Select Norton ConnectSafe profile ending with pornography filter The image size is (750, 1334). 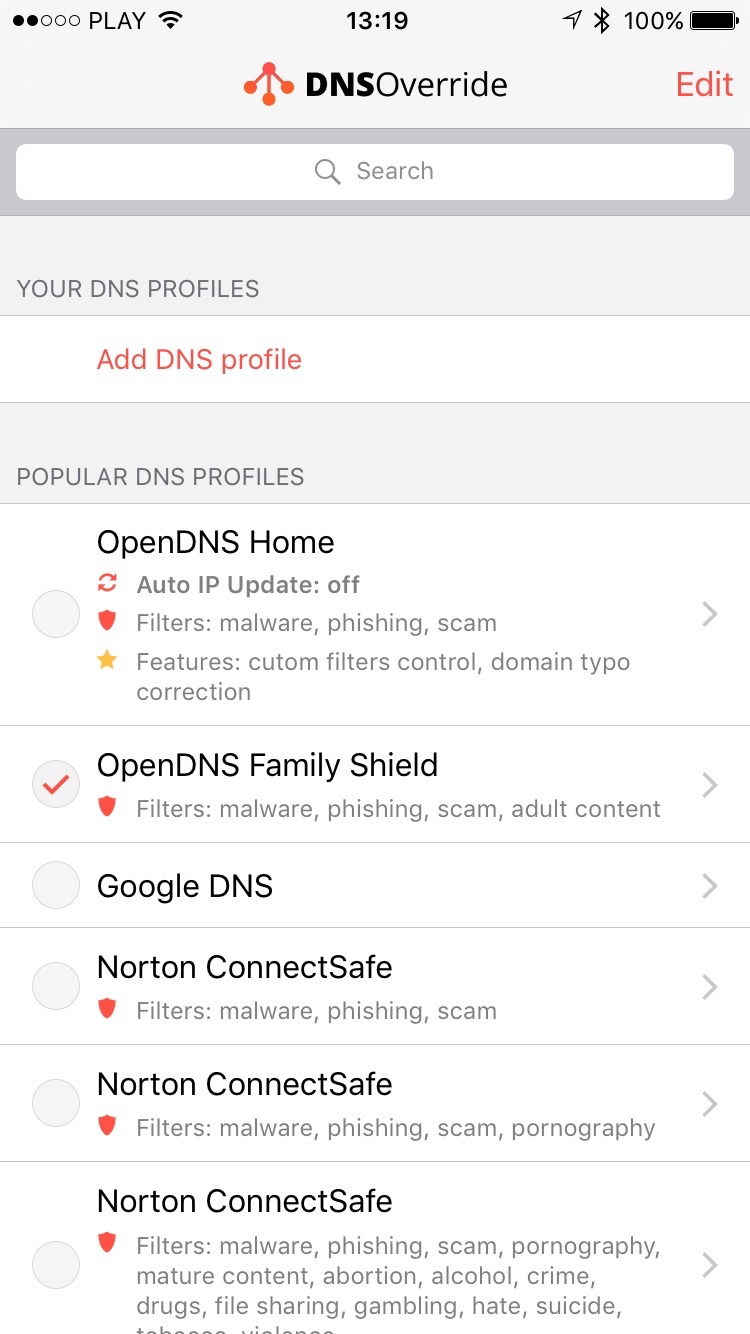click(x=56, y=1104)
